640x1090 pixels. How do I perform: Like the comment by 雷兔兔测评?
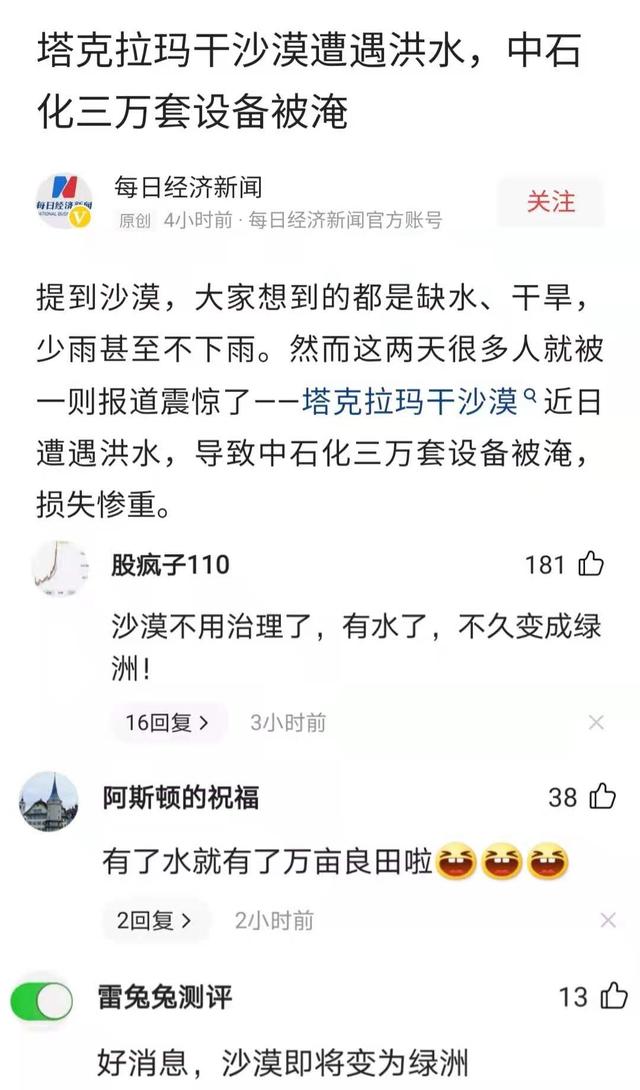613,996
